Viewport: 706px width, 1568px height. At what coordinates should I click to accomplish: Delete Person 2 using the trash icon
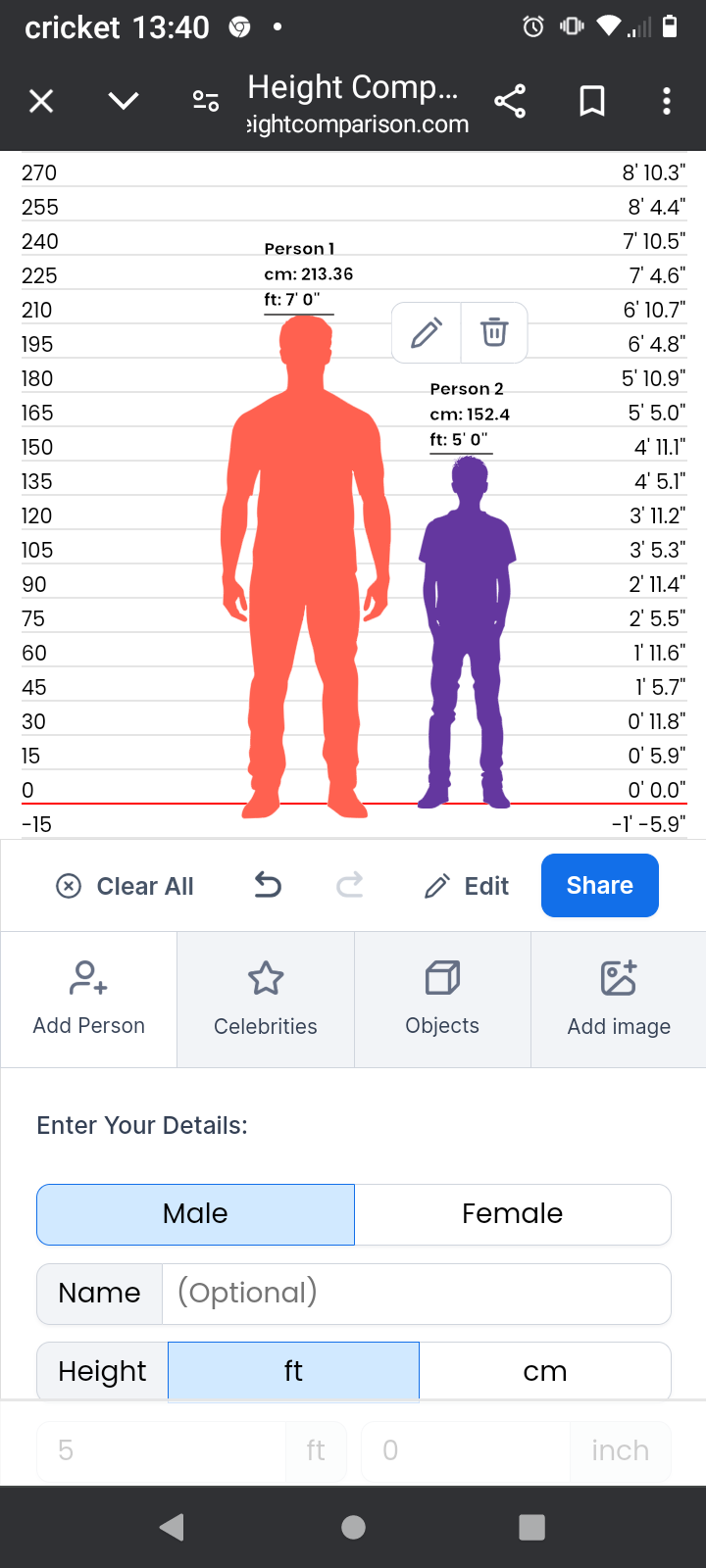(494, 333)
